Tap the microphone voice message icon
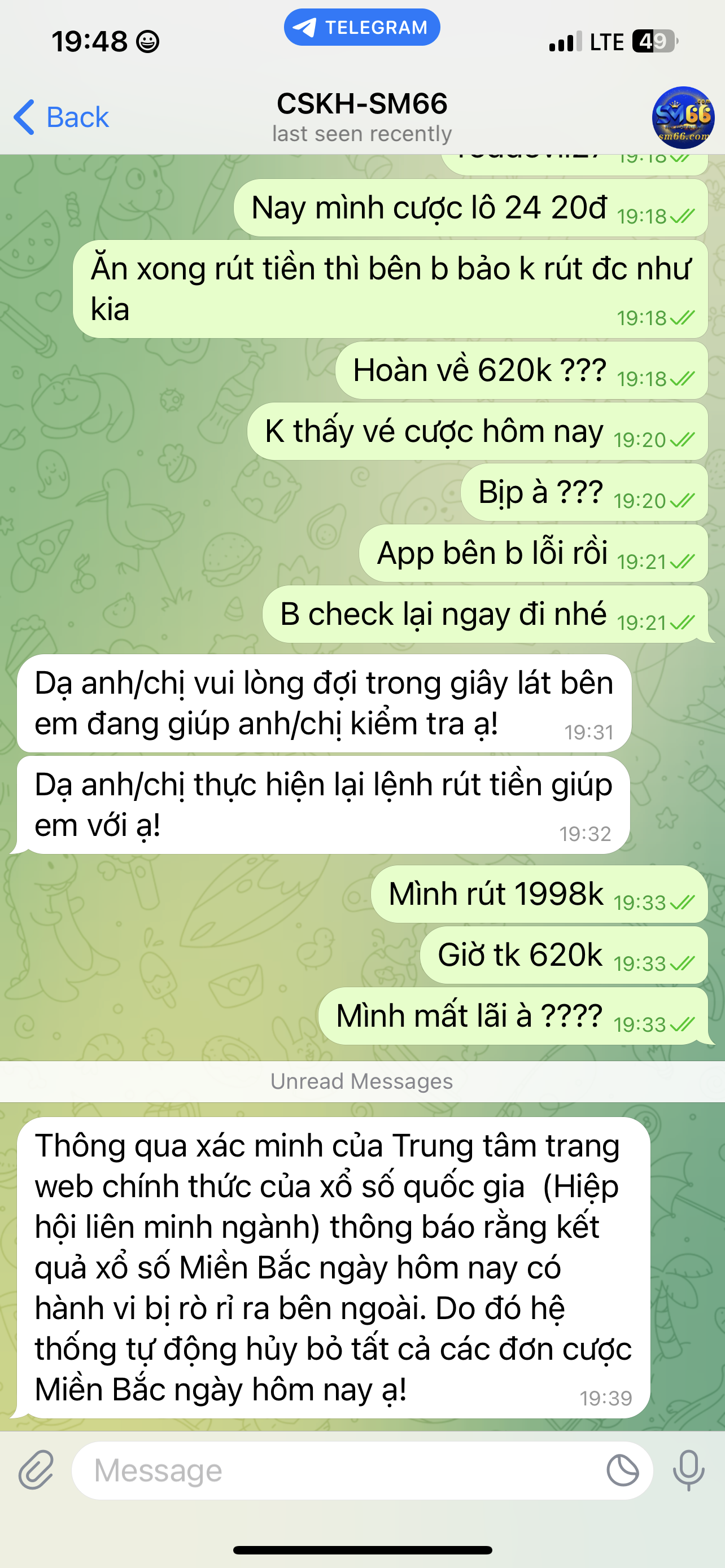Viewport: 725px width, 1568px height. pos(688,1470)
